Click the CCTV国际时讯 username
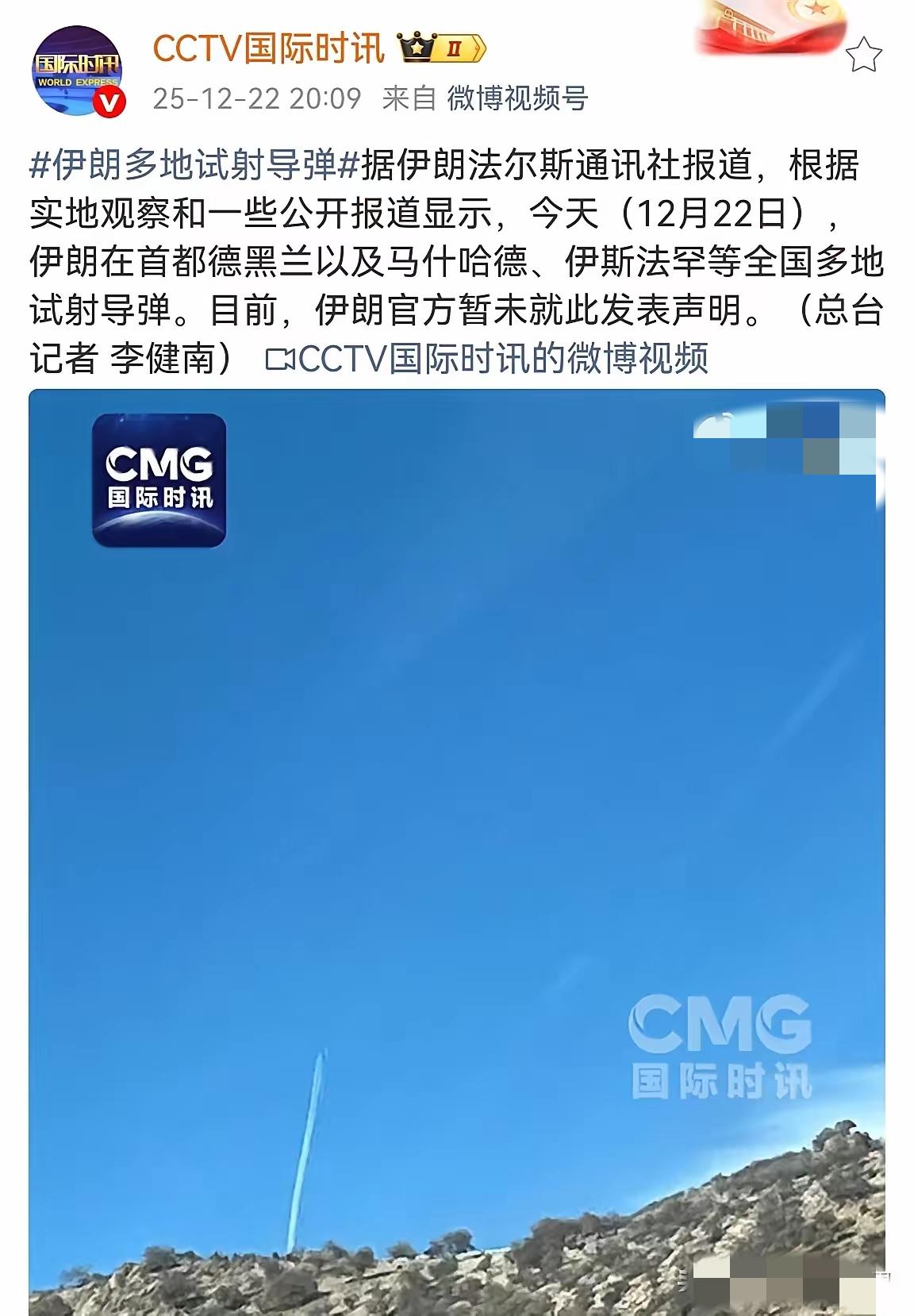Image resolution: width=914 pixels, height=1316 pixels. tap(268, 46)
